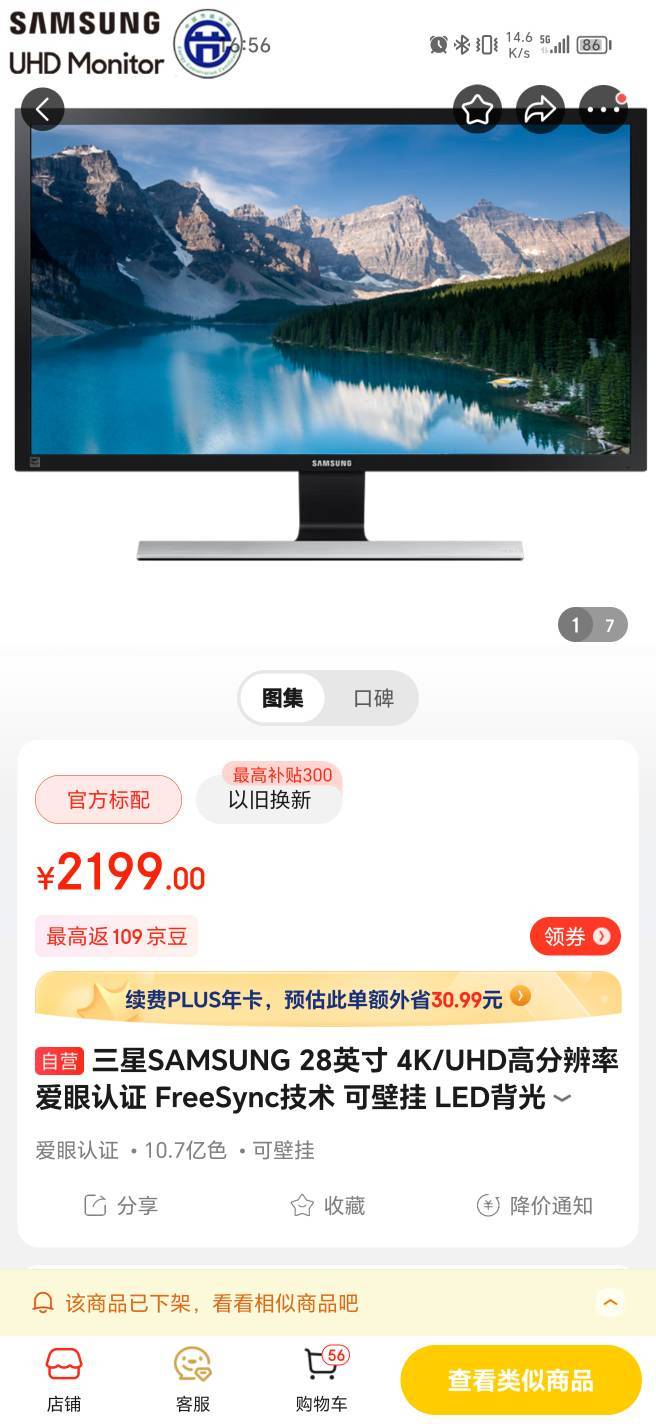This screenshot has width=656, height=1424.
Task: Share the product via the arrow icon
Action: pos(540,110)
